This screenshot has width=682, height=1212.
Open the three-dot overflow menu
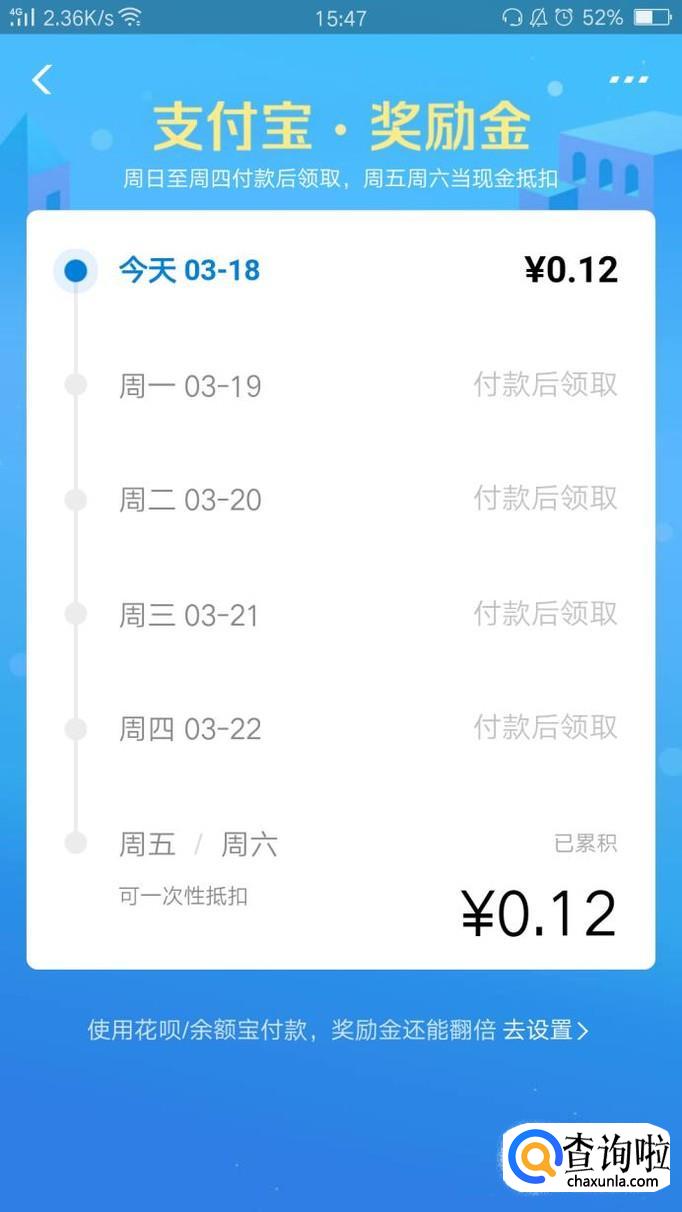click(628, 79)
